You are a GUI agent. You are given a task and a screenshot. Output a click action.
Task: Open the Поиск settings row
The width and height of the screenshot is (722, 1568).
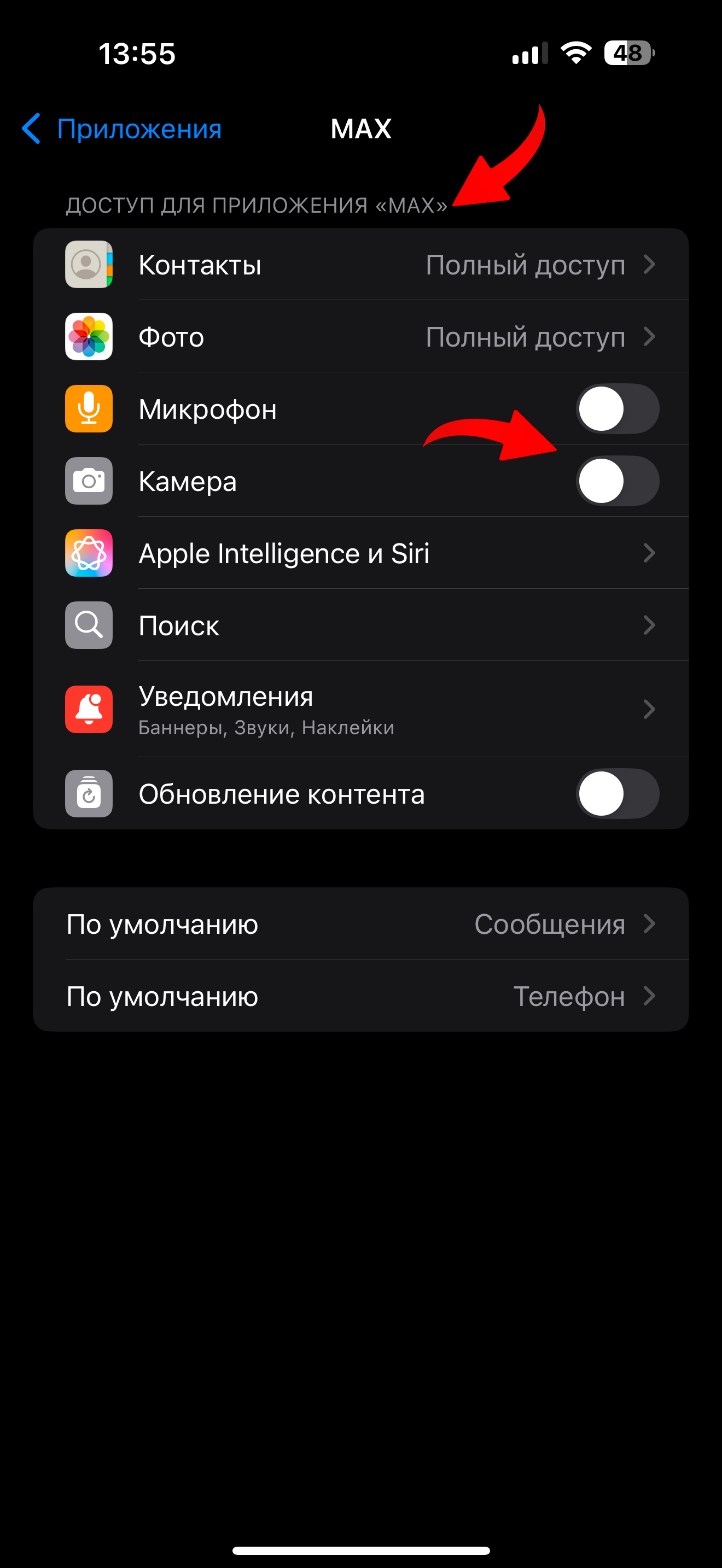[360, 625]
